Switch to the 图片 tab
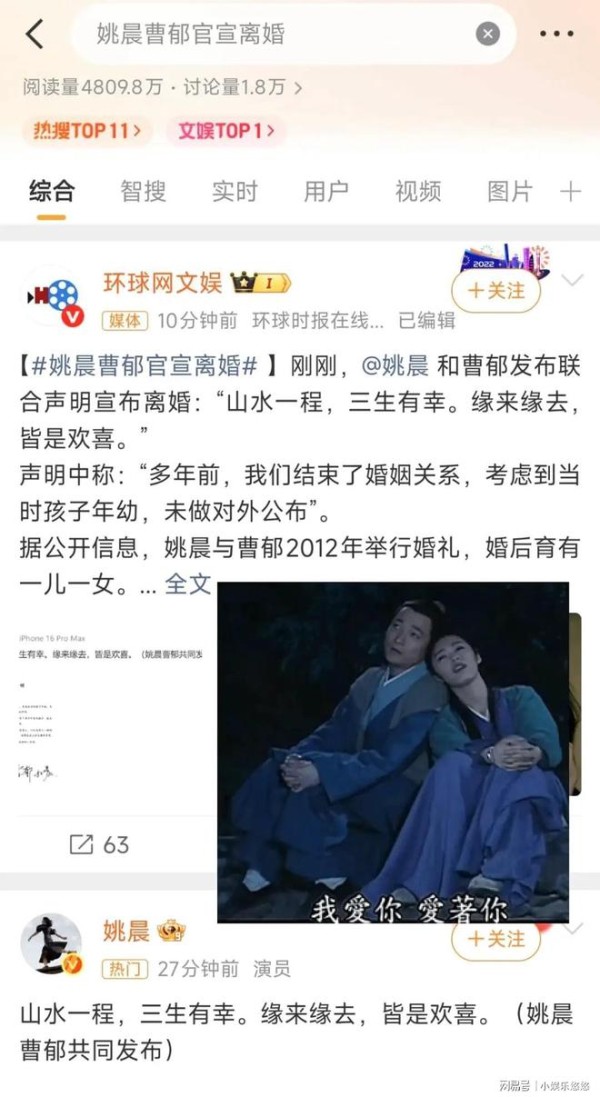Viewport: 600px width, 1097px height. pyautogui.click(x=509, y=191)
